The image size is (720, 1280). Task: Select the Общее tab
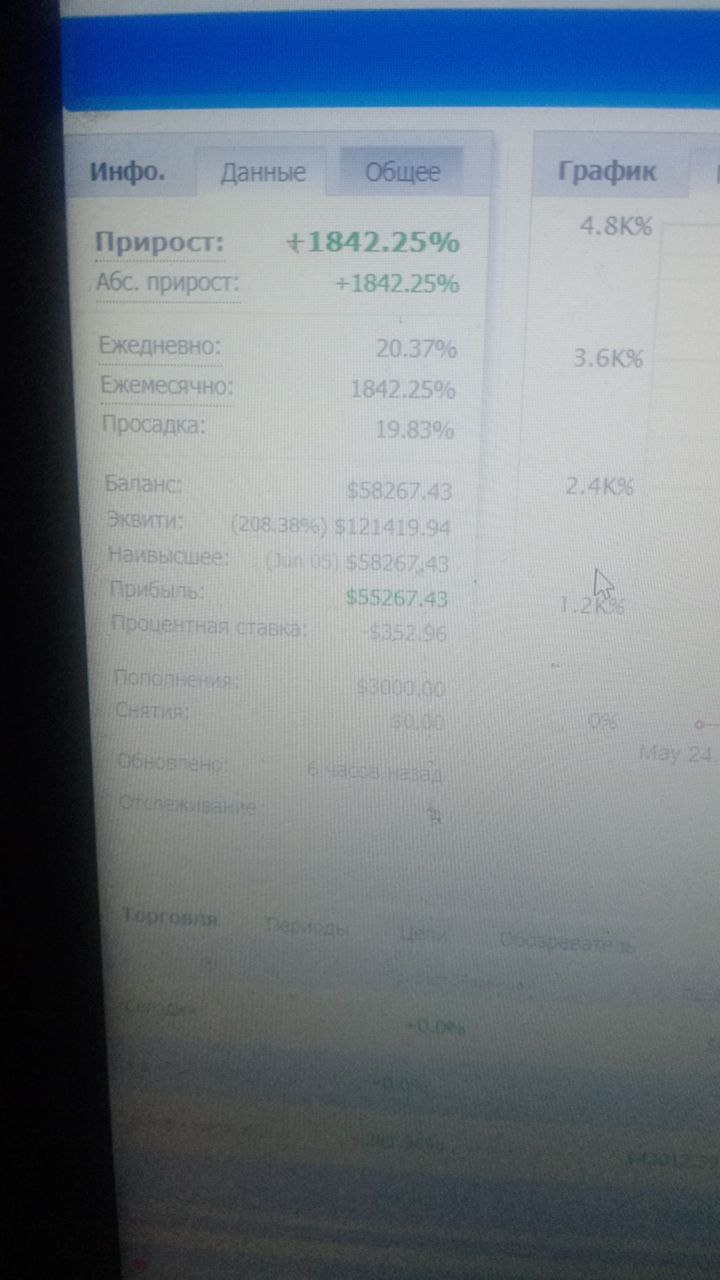point(402,171)
